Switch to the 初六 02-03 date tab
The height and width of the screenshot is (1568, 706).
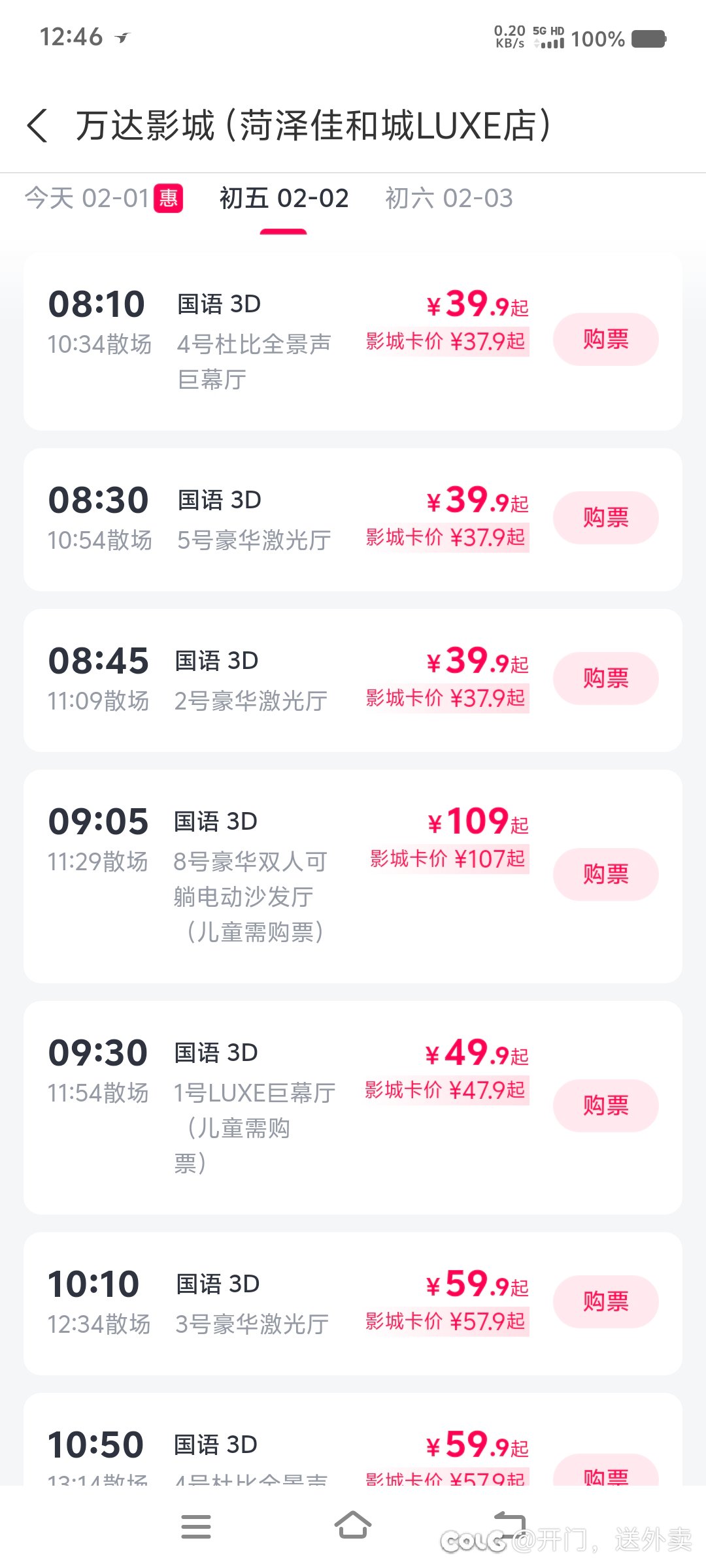click(x=448, y=199)
